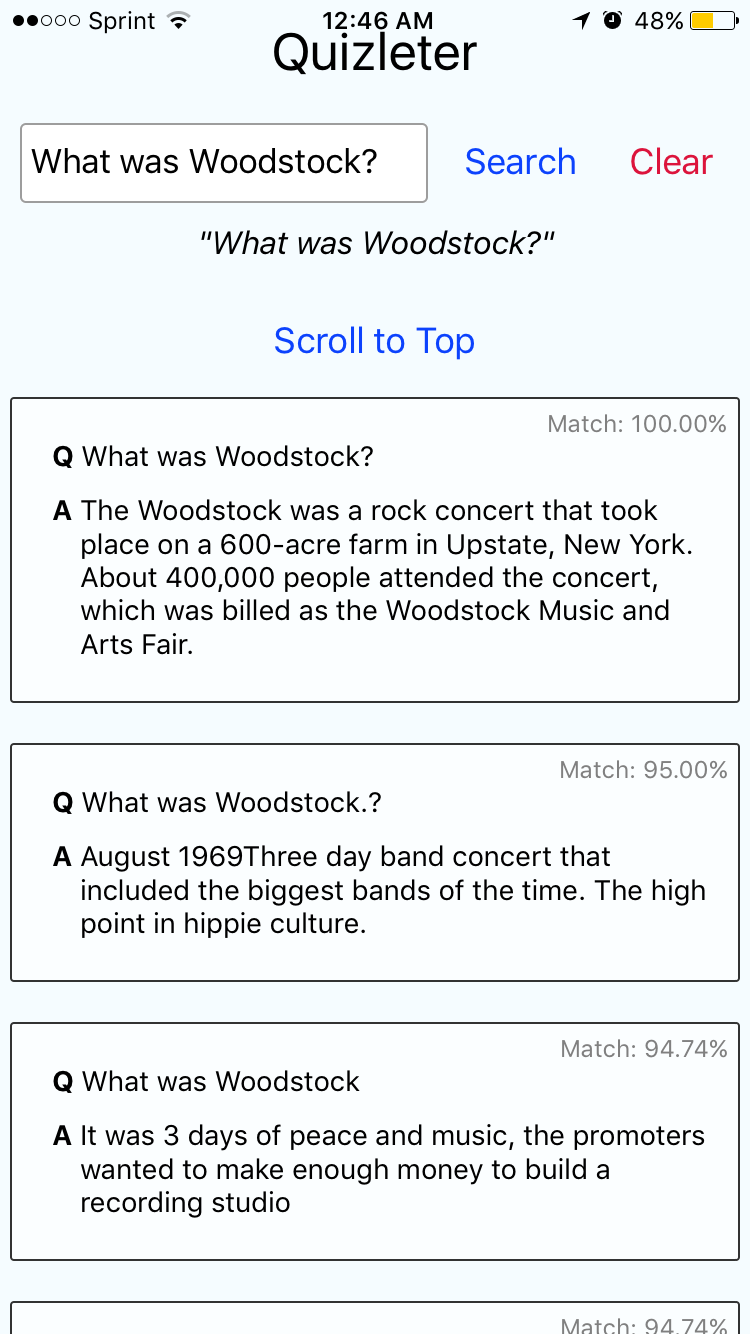Tap the clock time 12:46 AM in status bar
The height and width of the screenshot is (1334, 750).
pyautogui.click(x=376, y=19)
